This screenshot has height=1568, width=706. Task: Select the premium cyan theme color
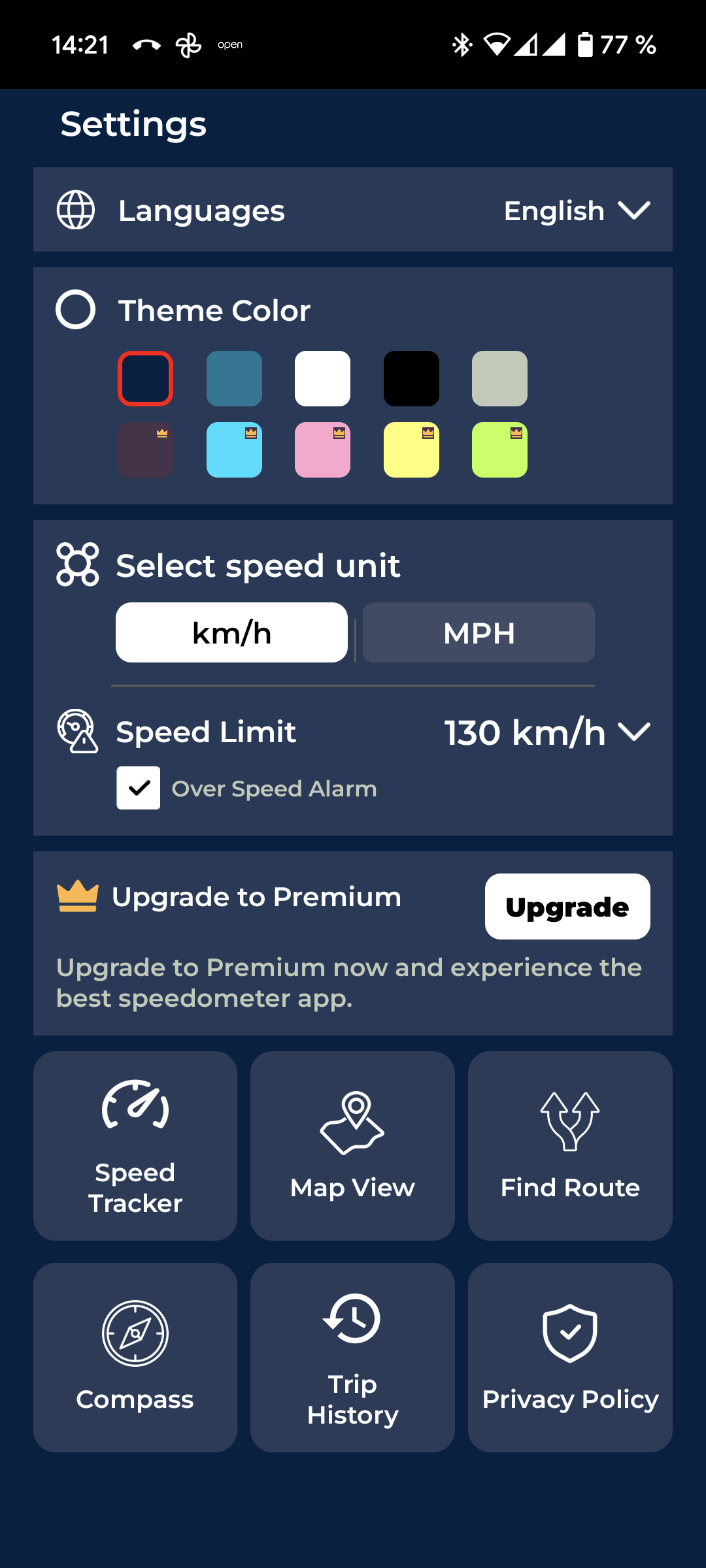pos(234,450)
